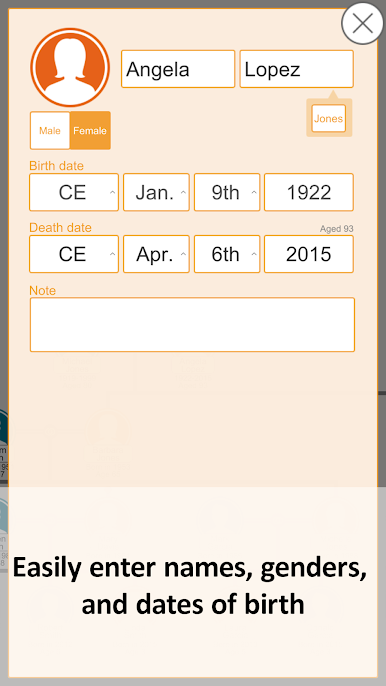Change birth day from 9th
This screenshot has width=386, height=686.
tap(227, 192)
